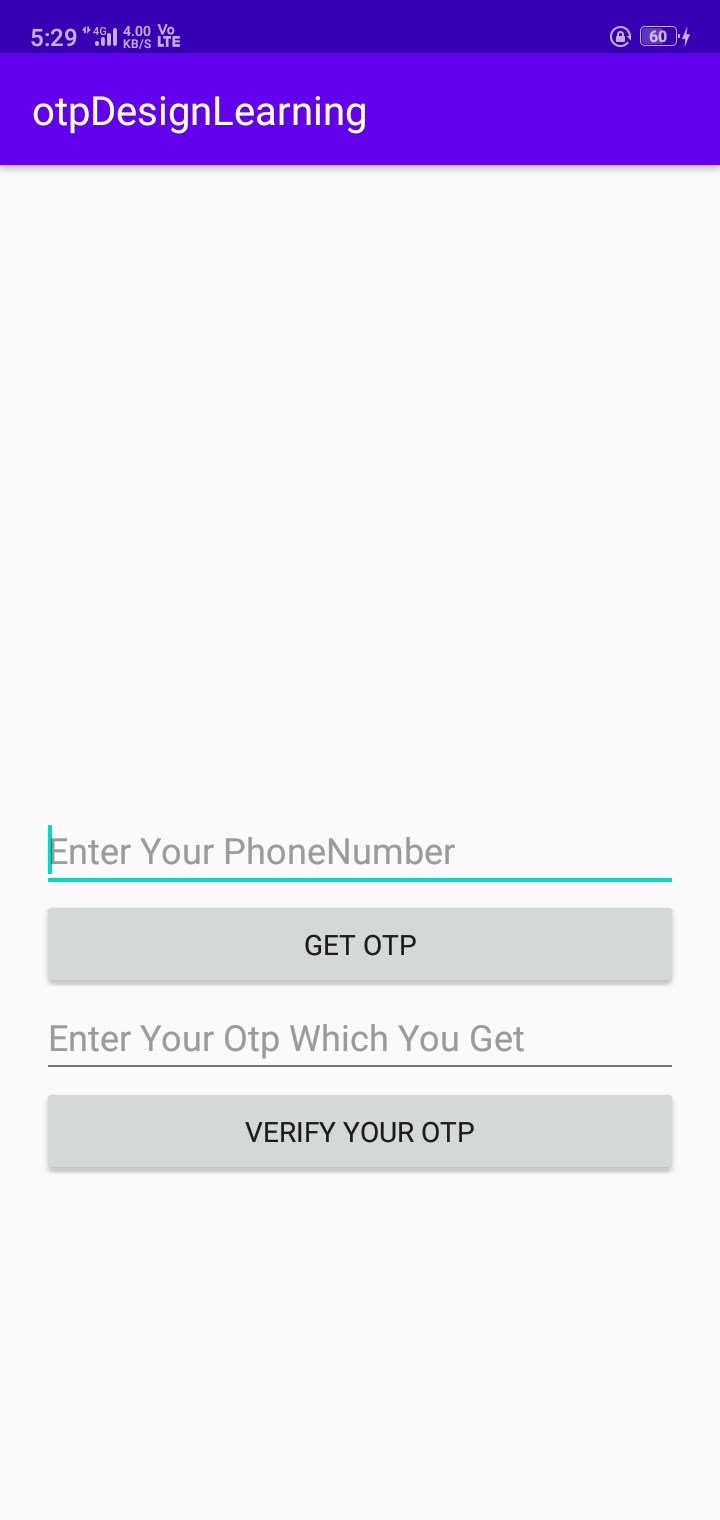Tap the otpDesignLearning title bar
The height and width of the screenshot is (1520, 720).
(198, 110)
